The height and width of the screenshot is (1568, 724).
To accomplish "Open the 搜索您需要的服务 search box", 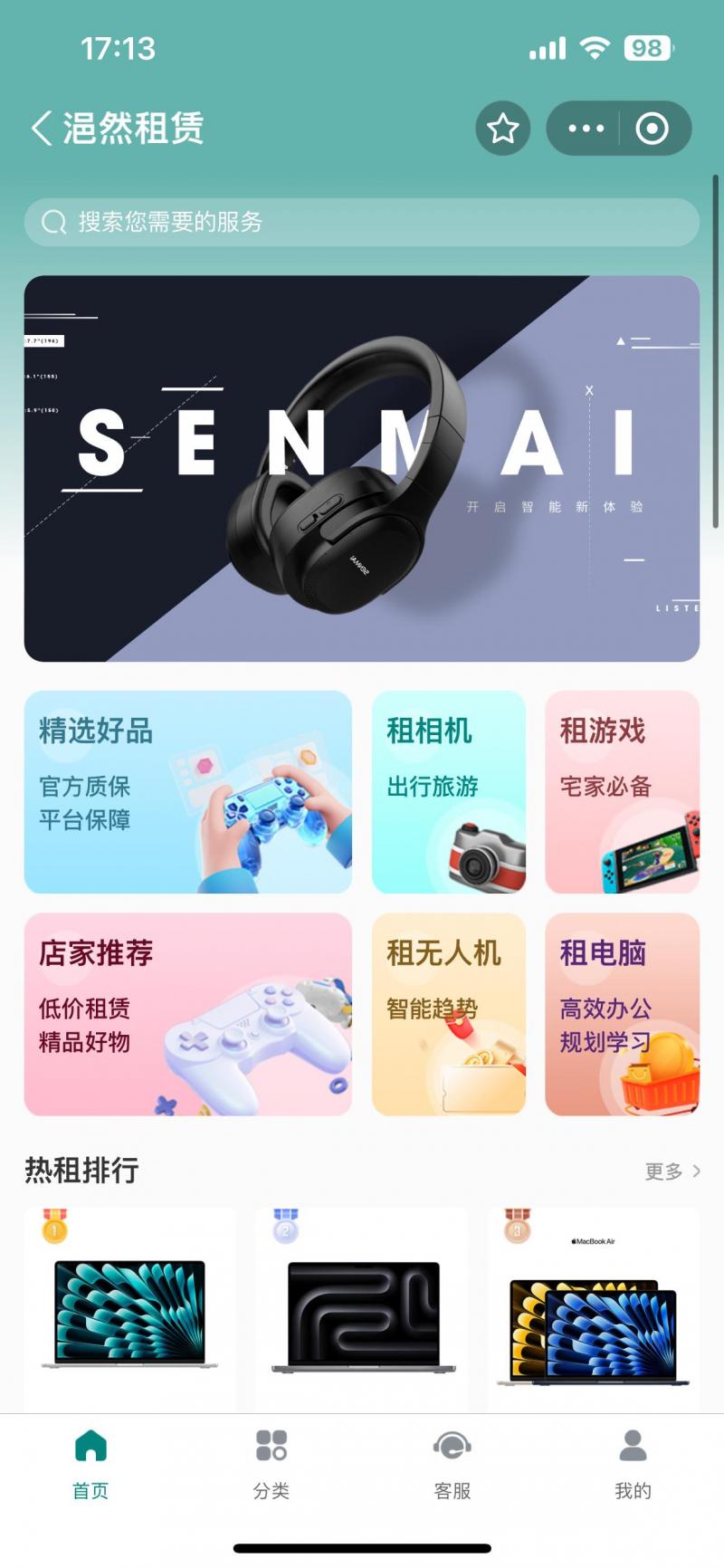I will [x=362, y=222].
